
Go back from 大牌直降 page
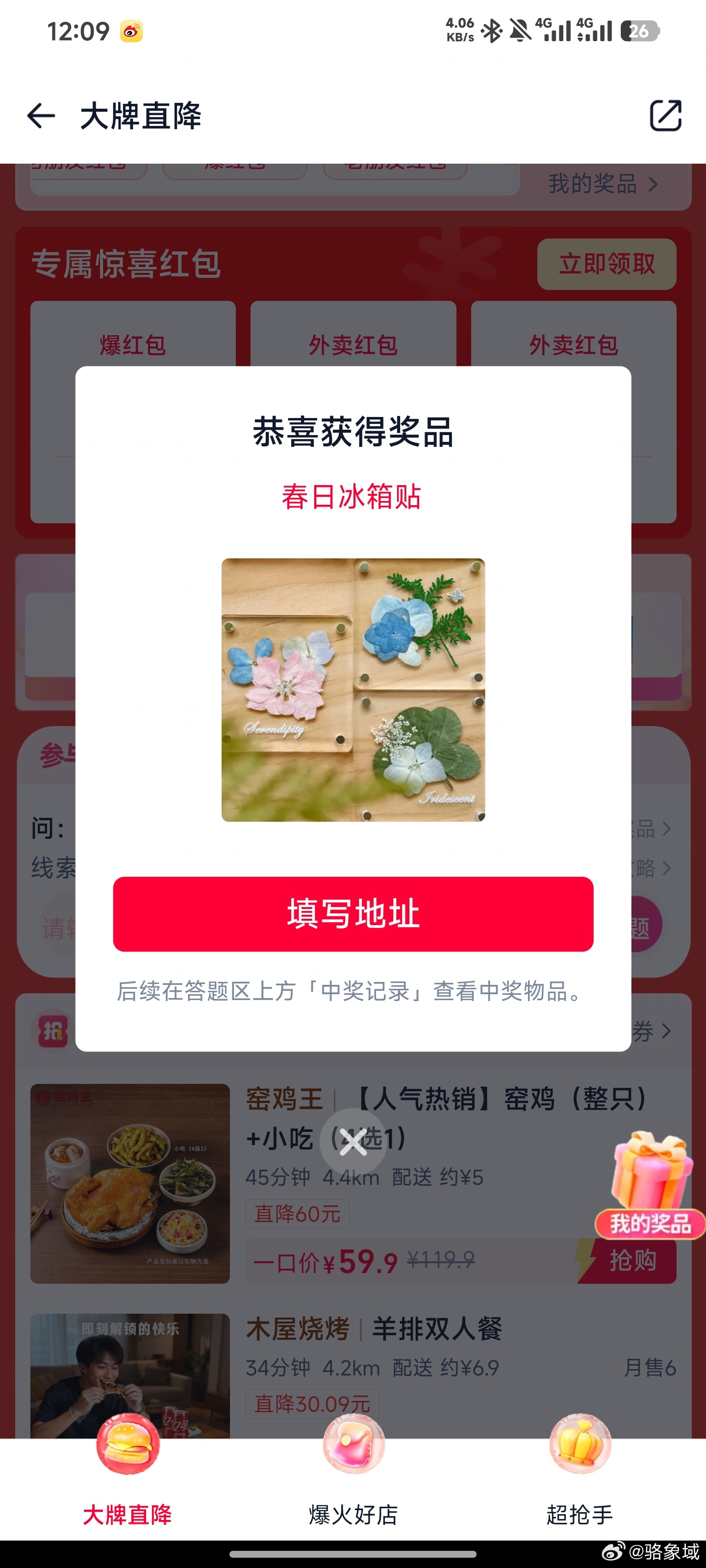click(41, 116)
